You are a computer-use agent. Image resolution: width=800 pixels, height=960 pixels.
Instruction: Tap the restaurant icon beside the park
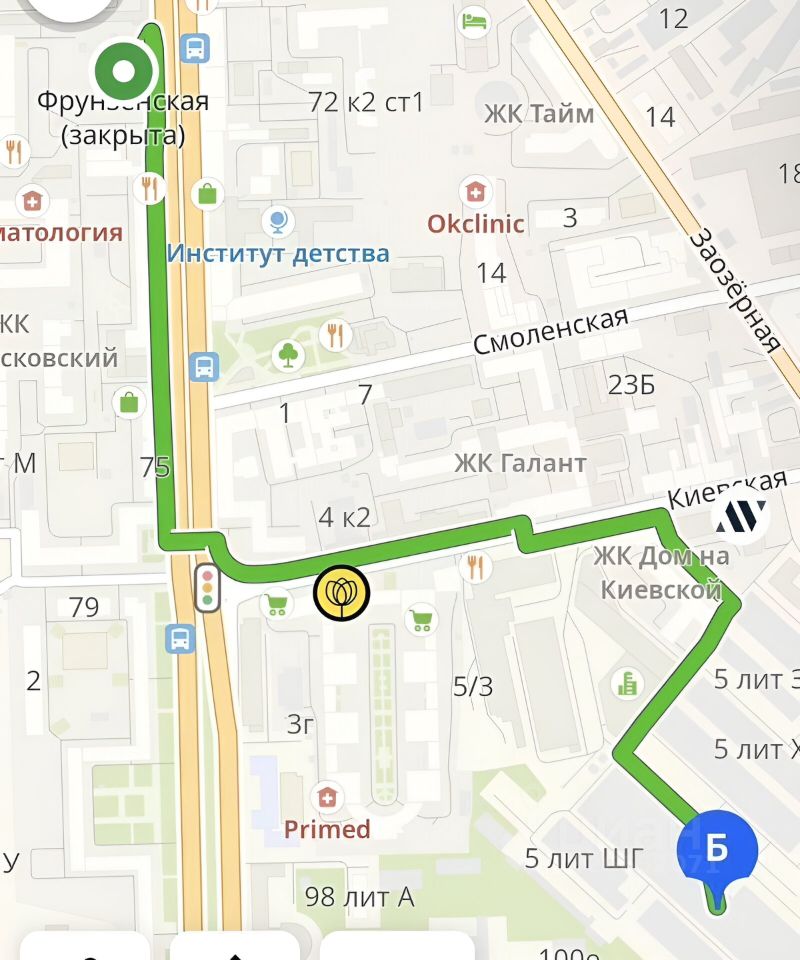[x=335, y=335]
